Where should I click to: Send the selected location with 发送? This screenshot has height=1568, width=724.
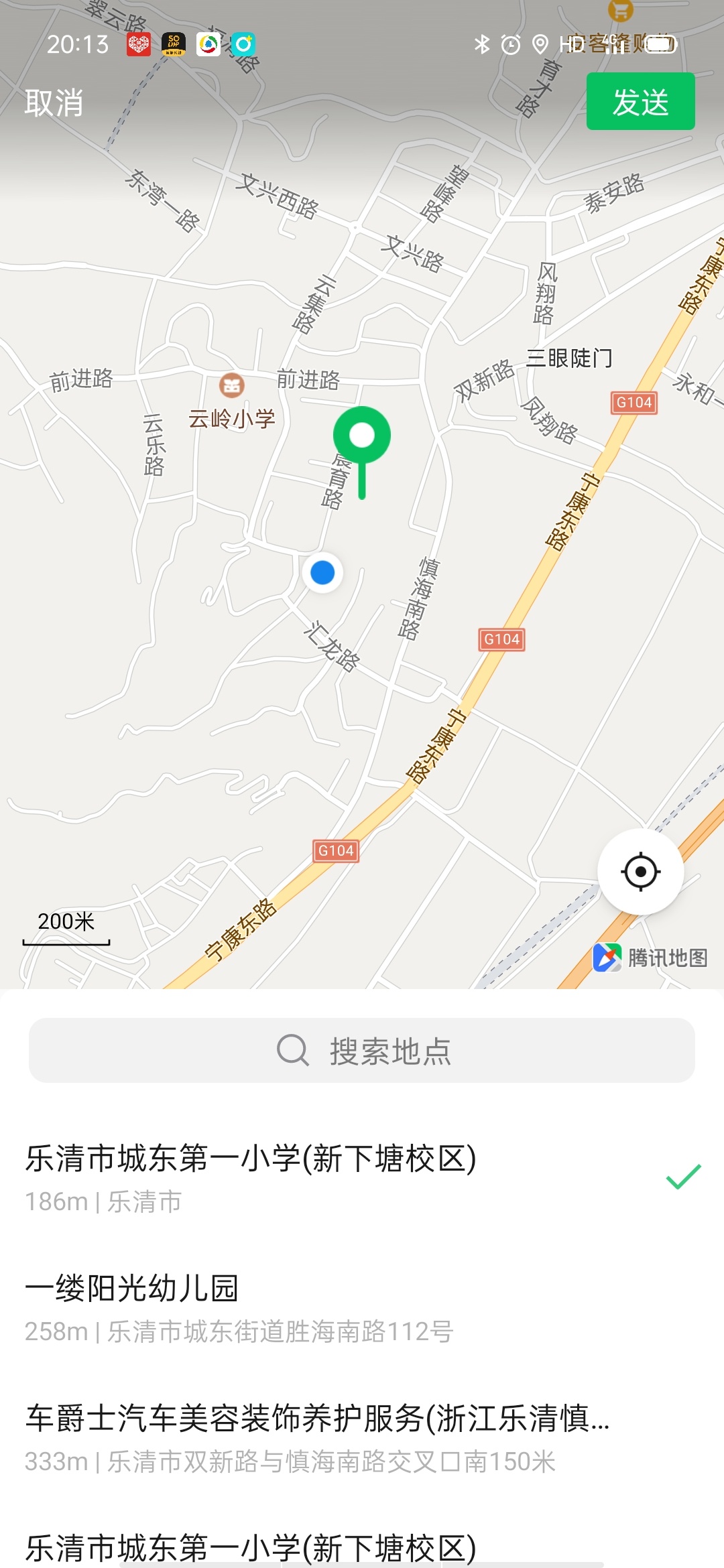click(x=640, y=102)
